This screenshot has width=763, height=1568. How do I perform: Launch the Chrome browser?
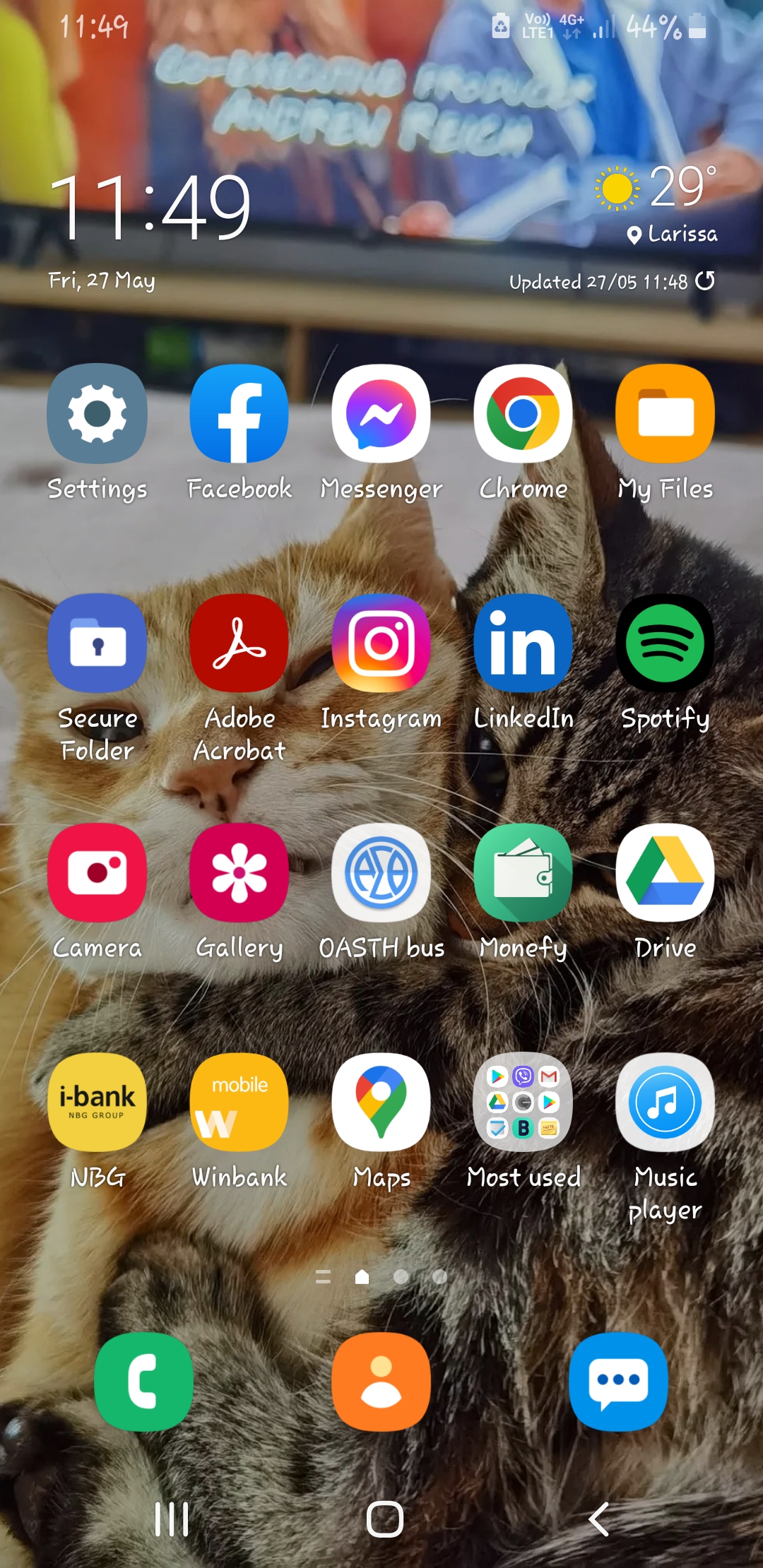pos(524,415)
